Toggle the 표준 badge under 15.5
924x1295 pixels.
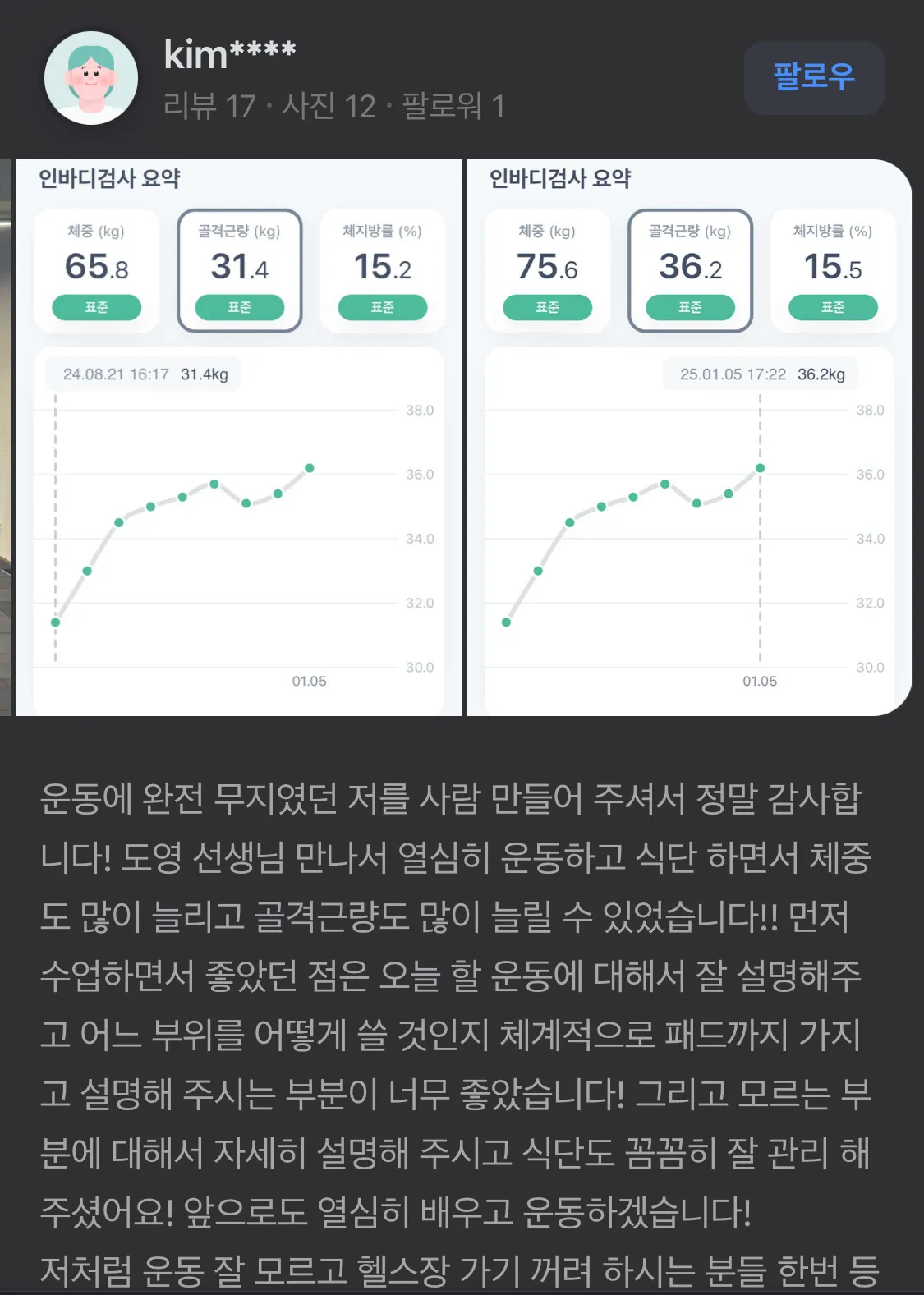pyautogui.click(x=832, y=307)
